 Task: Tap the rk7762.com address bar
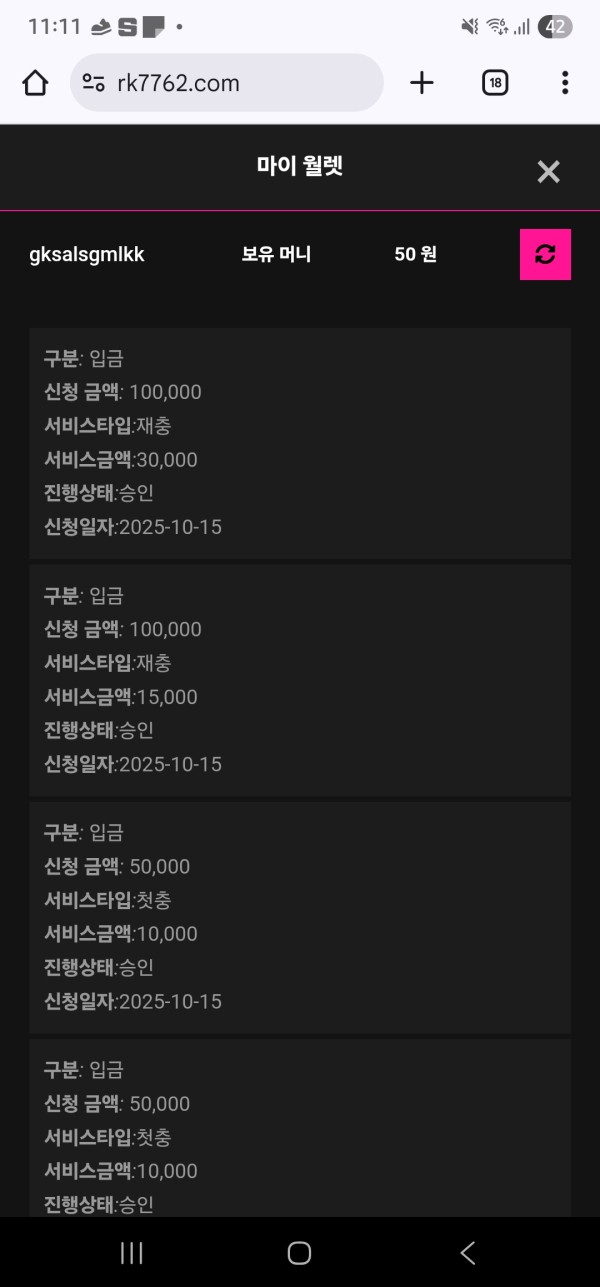click(226, 83)
